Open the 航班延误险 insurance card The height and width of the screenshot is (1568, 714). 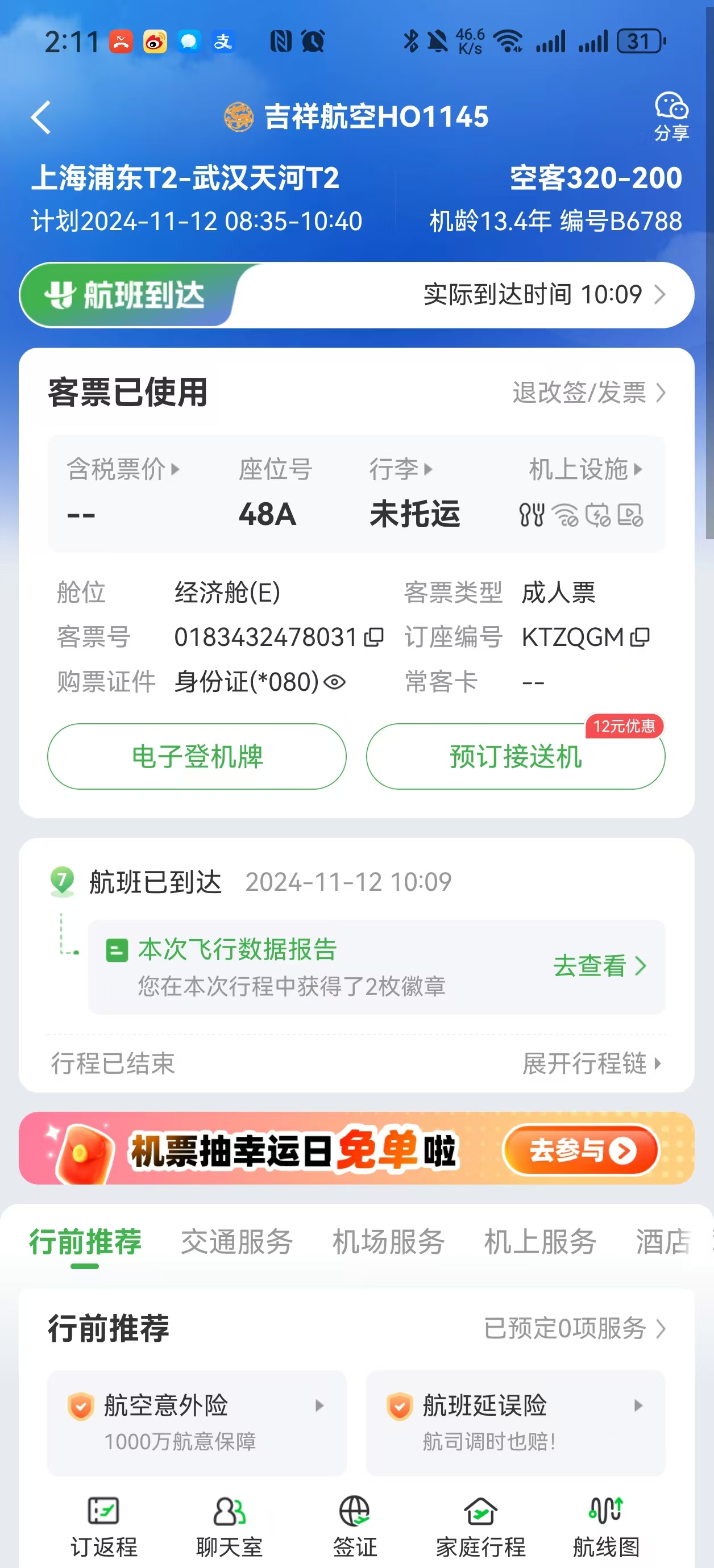pyautogui.click(x=515, y=1423)
